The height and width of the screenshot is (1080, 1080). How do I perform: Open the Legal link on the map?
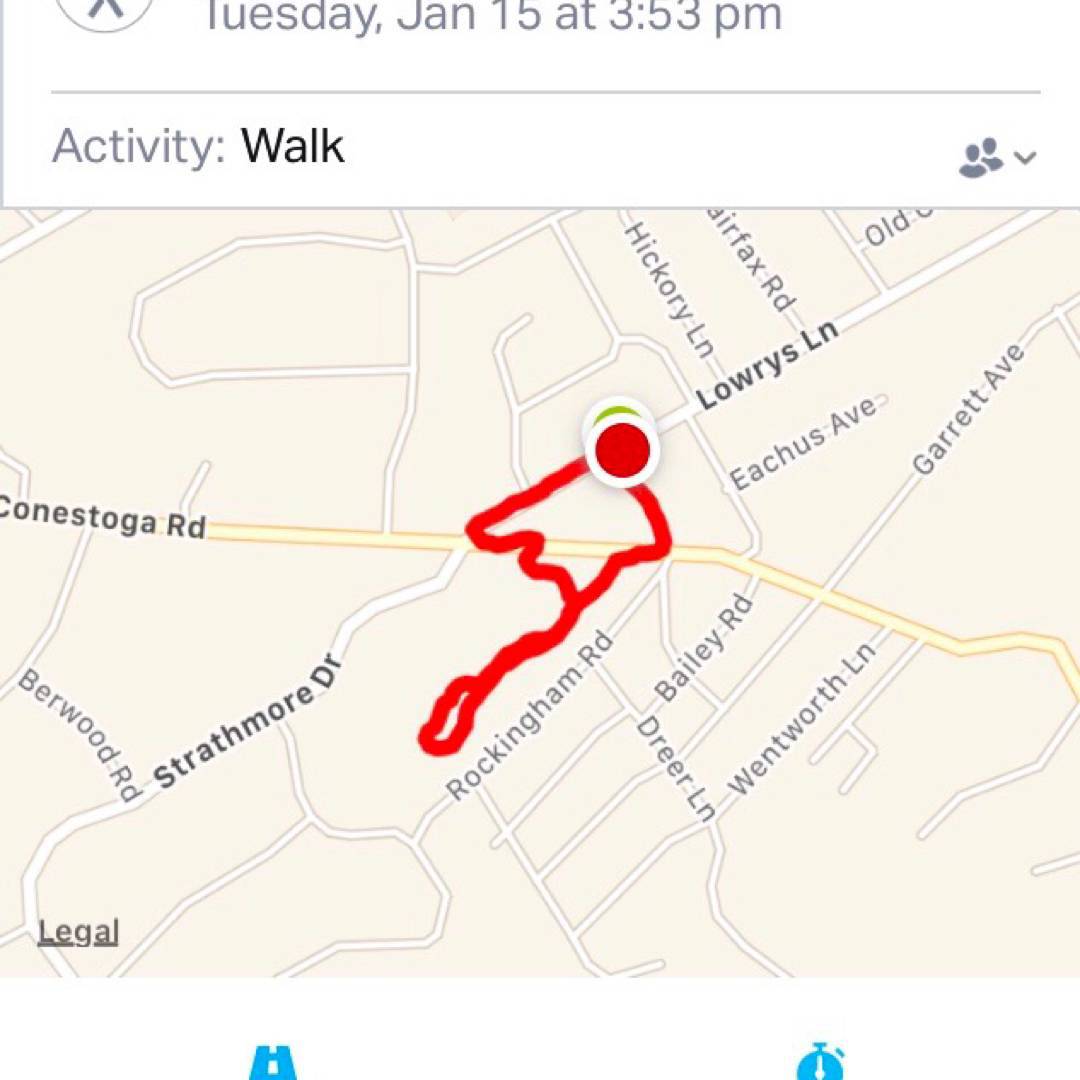78,932
